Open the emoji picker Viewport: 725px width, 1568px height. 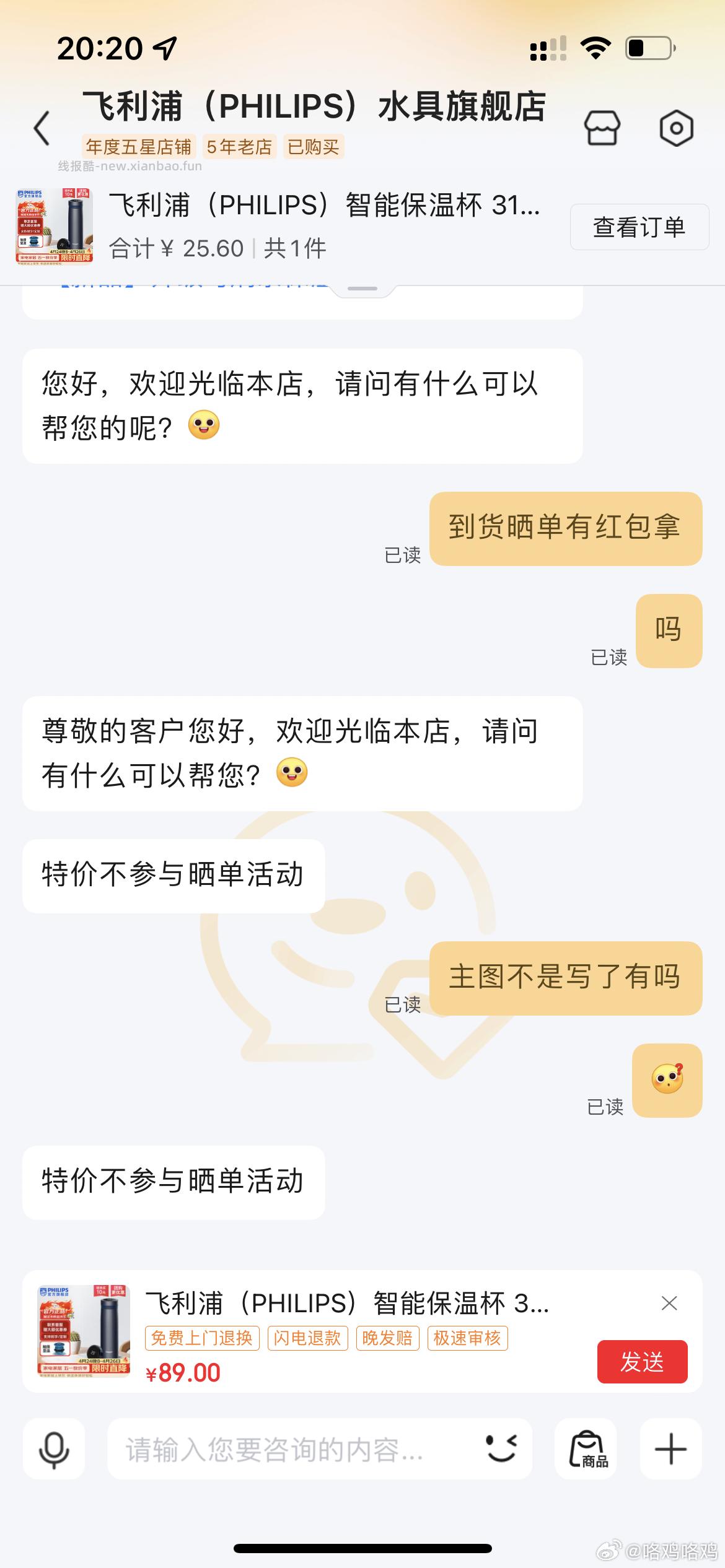501,1448
